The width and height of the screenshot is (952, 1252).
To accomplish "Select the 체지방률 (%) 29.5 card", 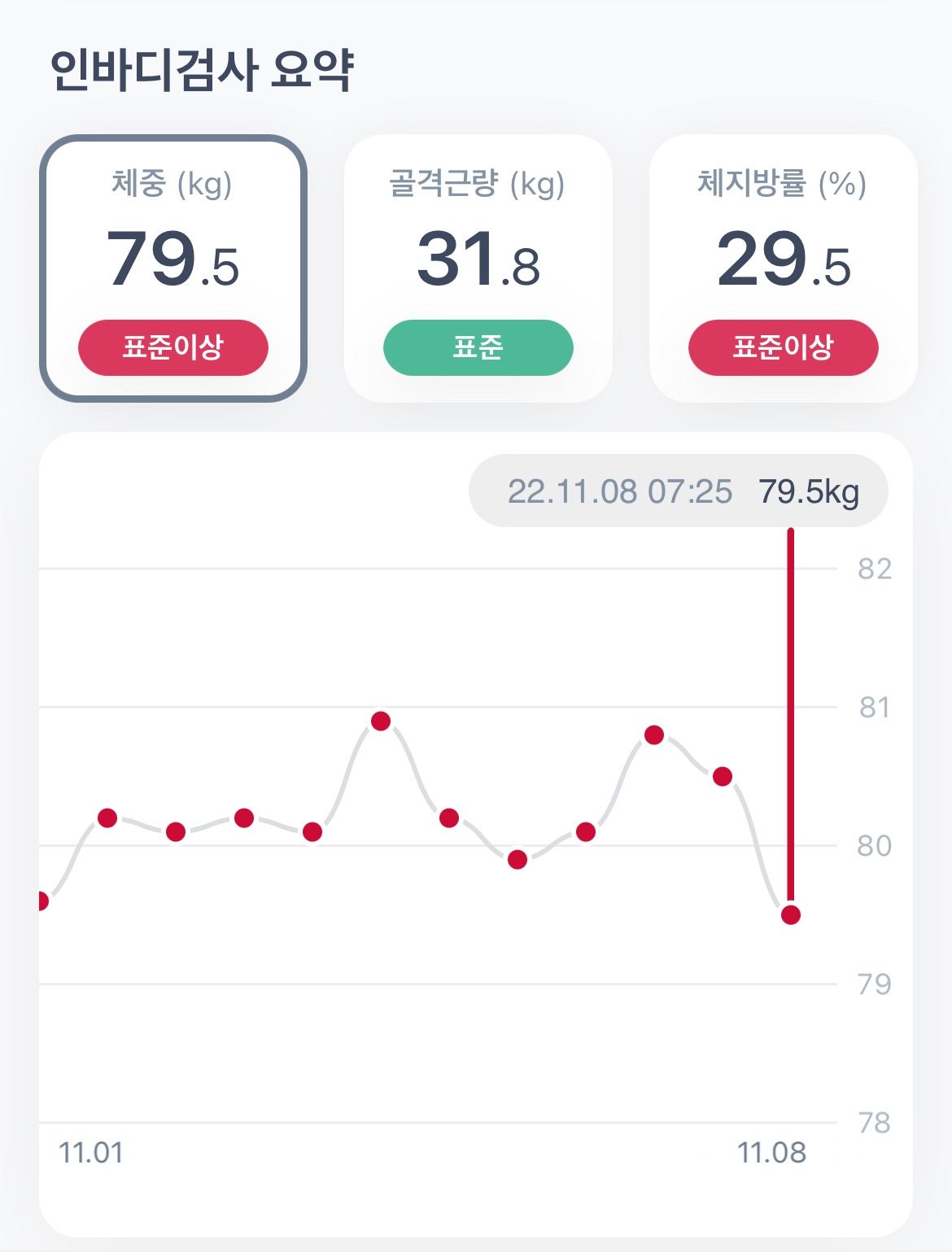I will [783, 268].
